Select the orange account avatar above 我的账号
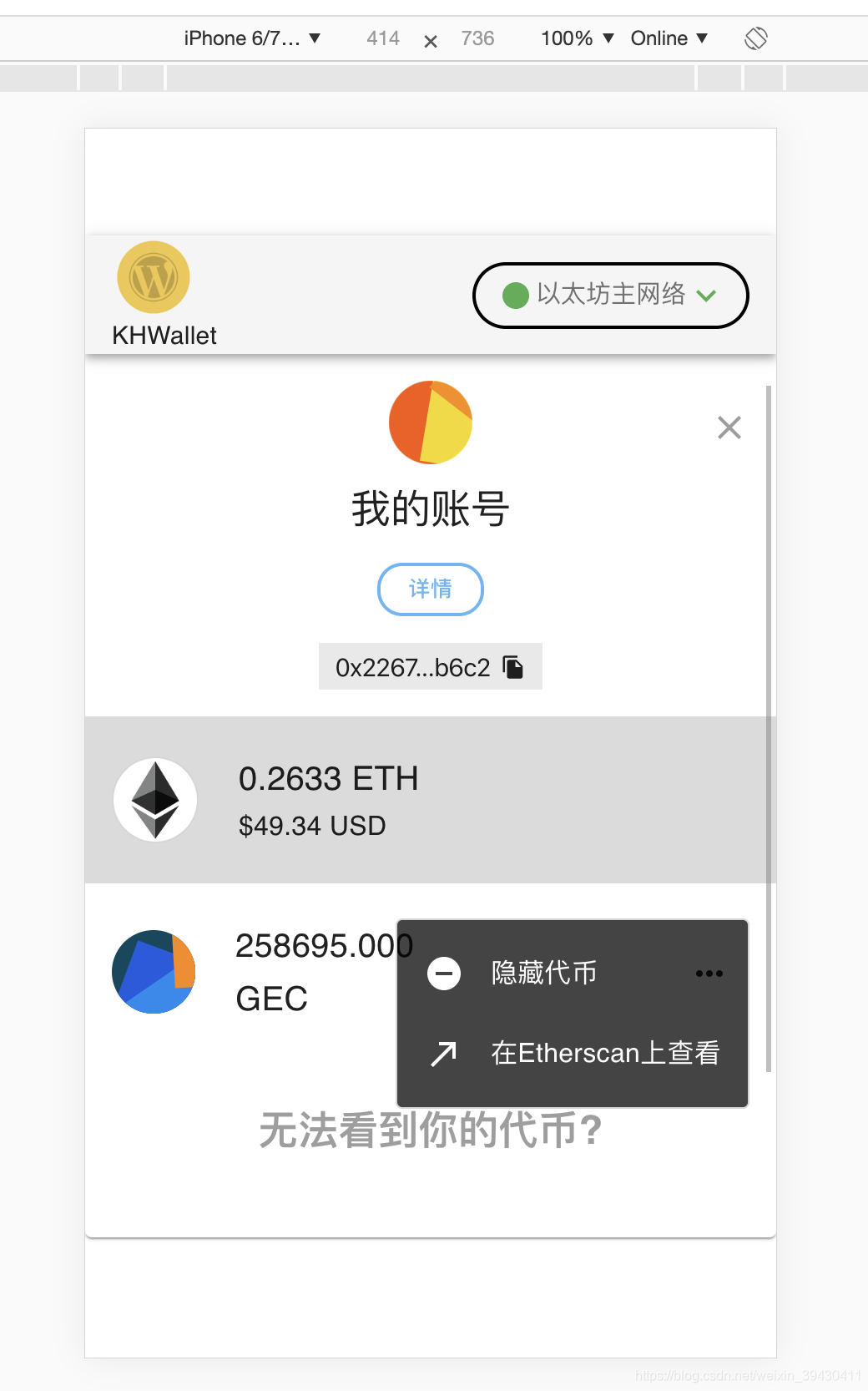 click(430, 422)
